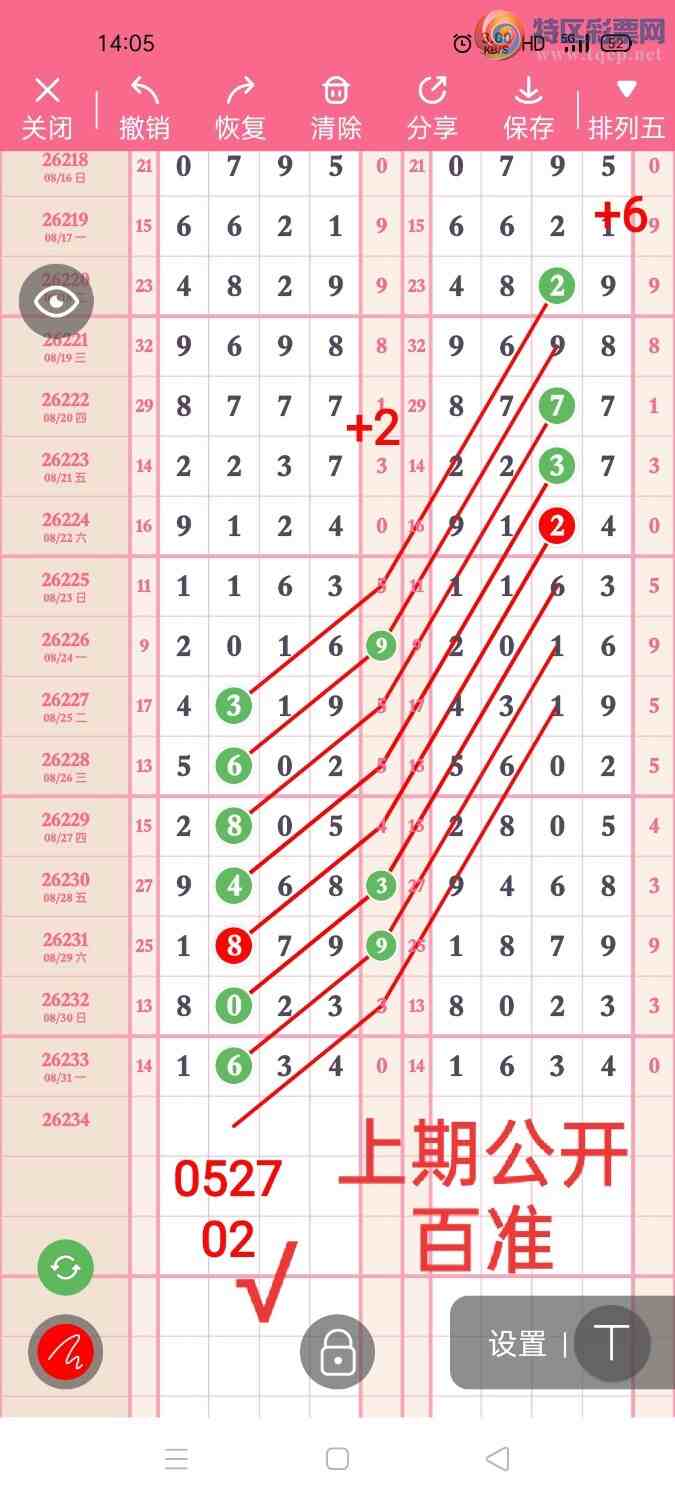Select the red pen drawing tool
Image resolution: width=675 pixels, height=1500 pixels.
tap(66, 1352)
